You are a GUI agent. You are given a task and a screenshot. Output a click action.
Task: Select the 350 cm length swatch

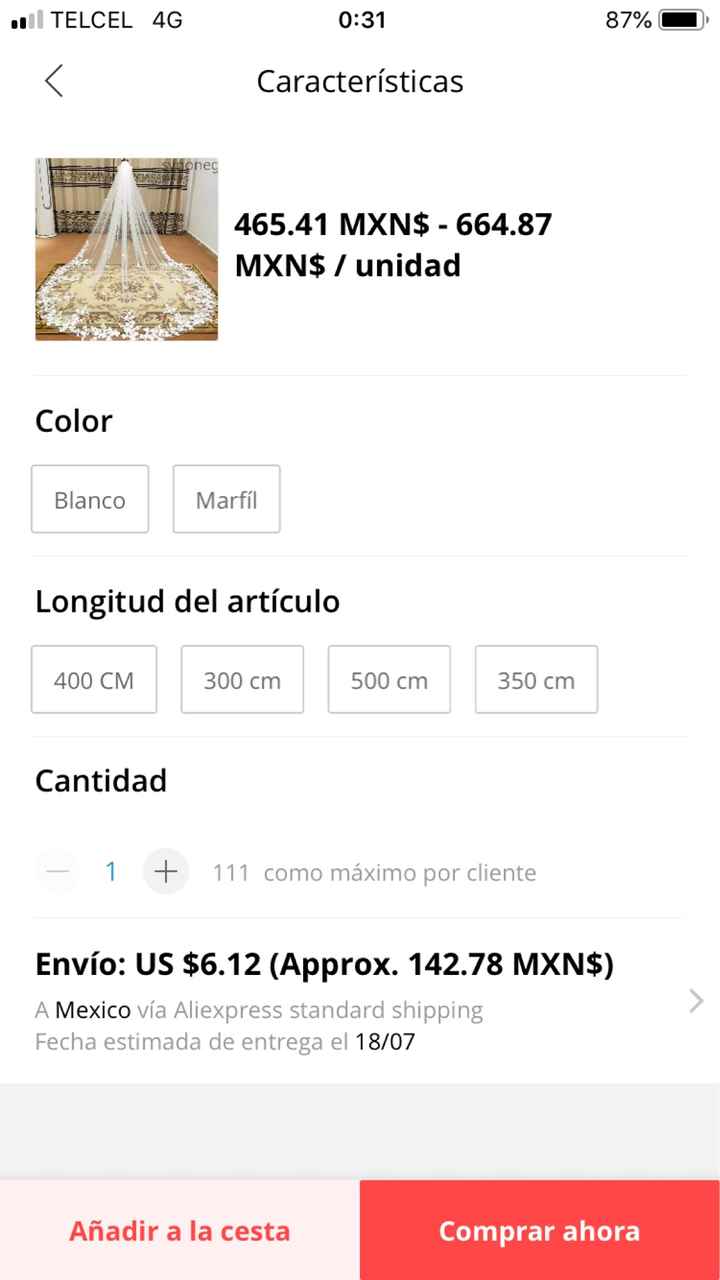coord(536,680)
